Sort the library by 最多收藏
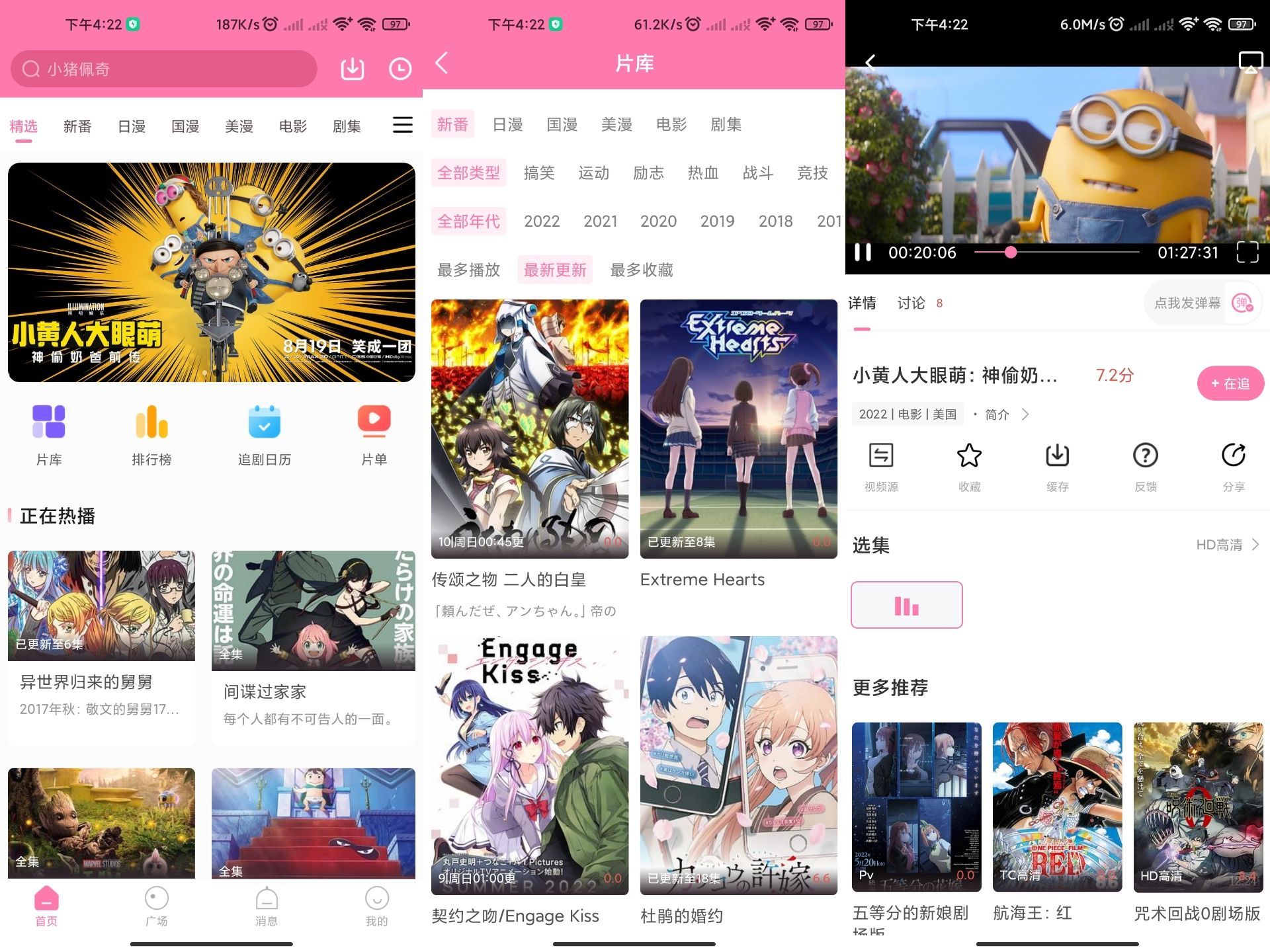Screen dimensions: 1270x952 click(641, 270)
